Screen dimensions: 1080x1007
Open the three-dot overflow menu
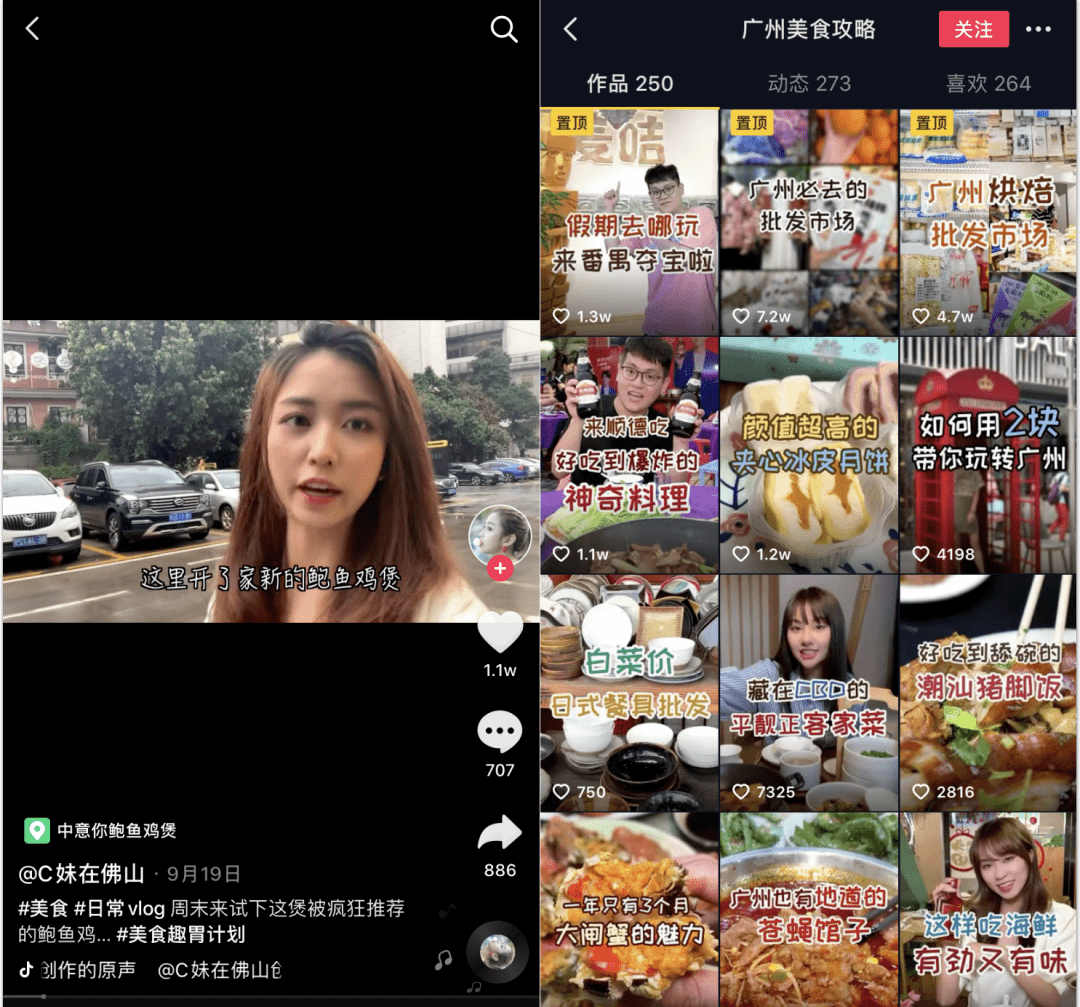pyautogui.click(x=1038, y=29)
